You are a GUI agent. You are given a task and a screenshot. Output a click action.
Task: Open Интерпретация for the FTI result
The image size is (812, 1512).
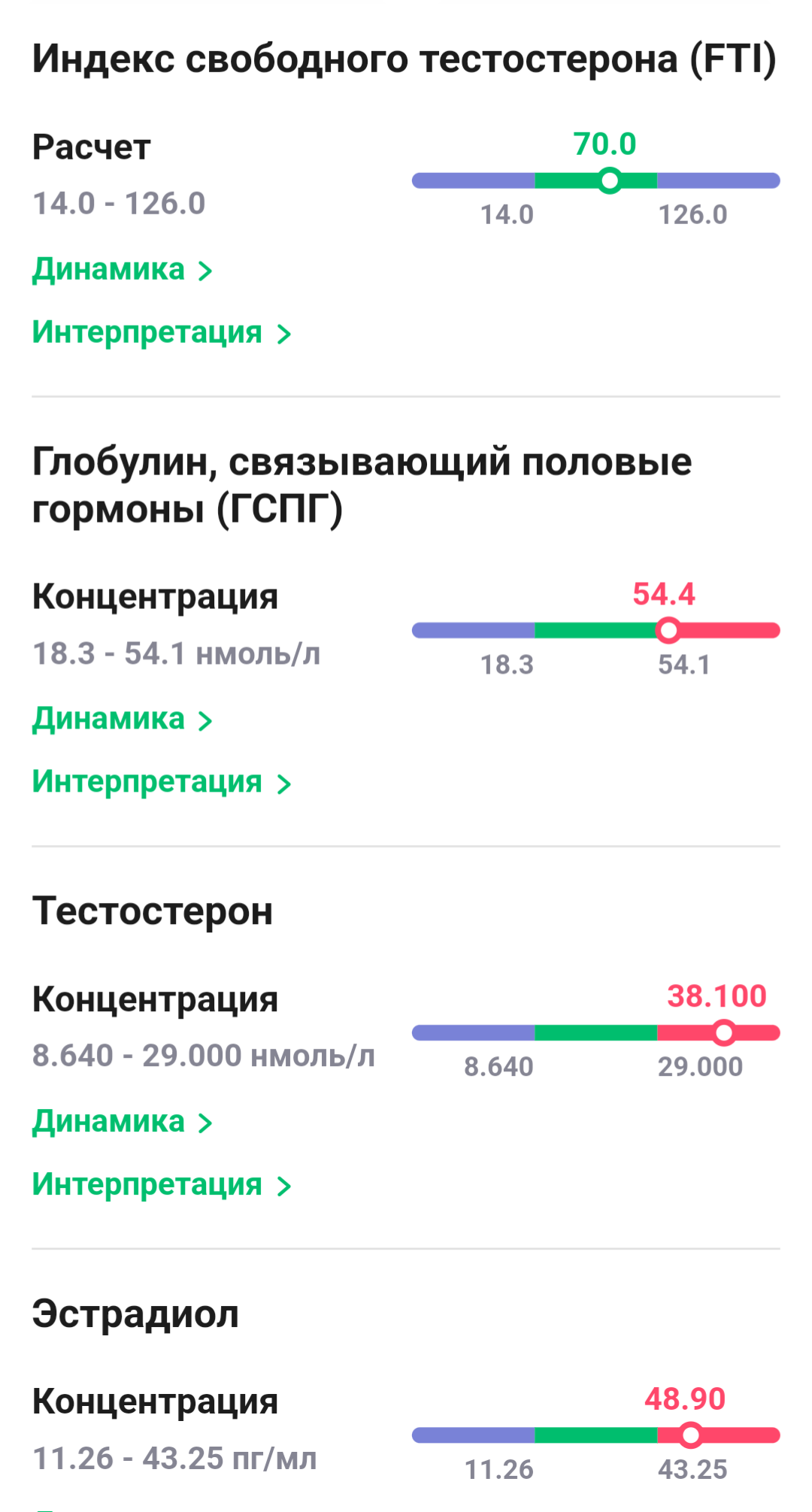pyautogui.click(x=162, y=332)
